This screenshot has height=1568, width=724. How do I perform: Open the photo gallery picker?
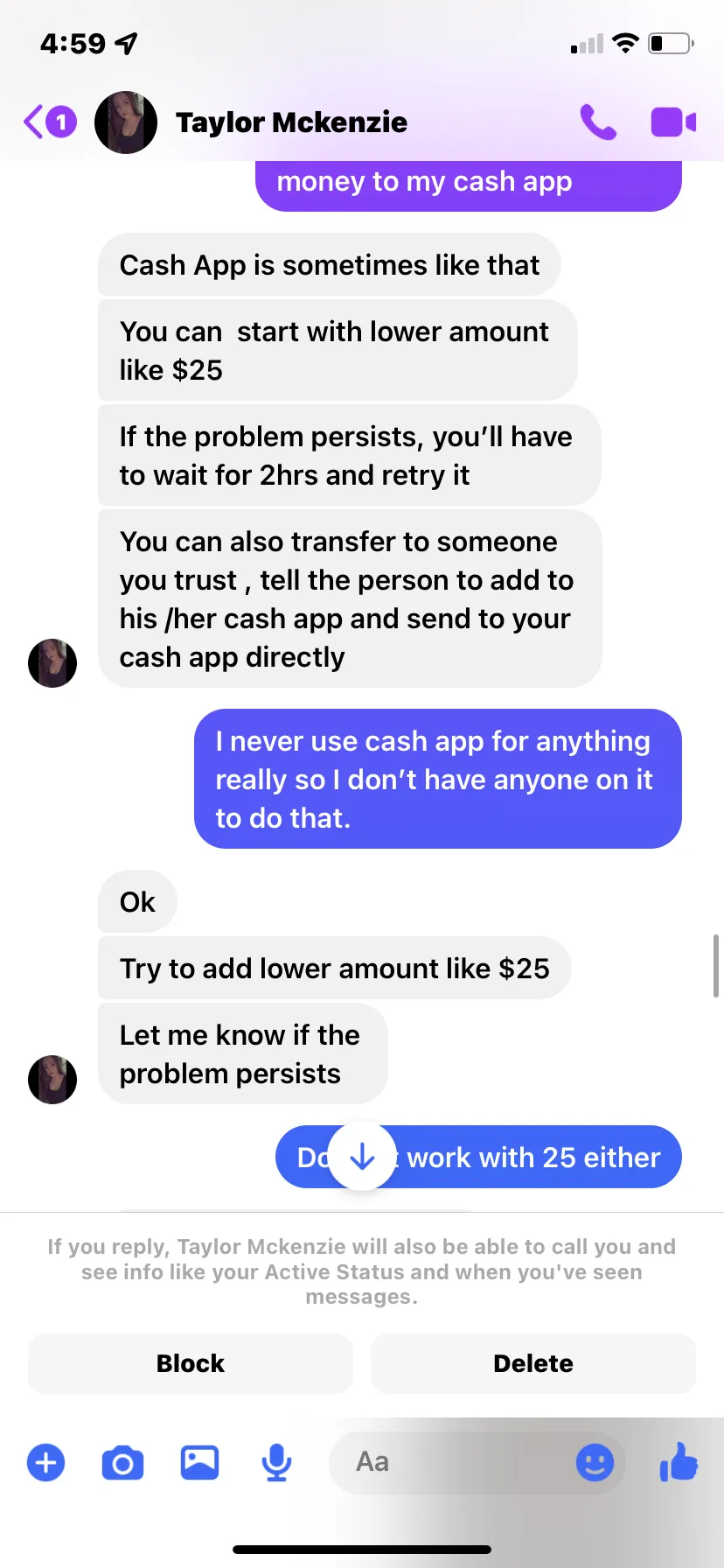click(199, 1462)
